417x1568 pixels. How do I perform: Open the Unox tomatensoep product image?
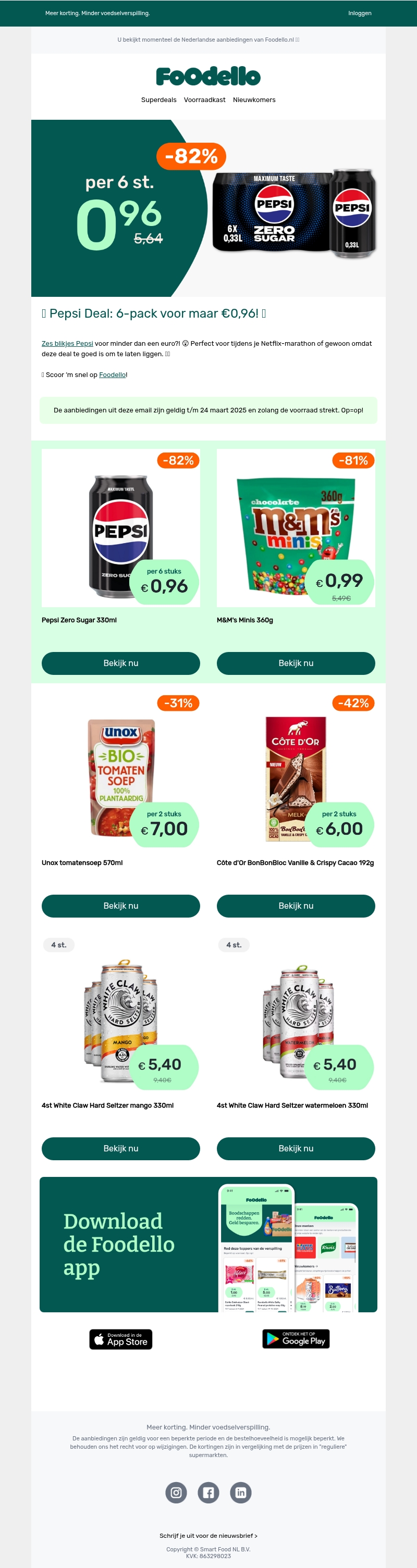point(121,770)
